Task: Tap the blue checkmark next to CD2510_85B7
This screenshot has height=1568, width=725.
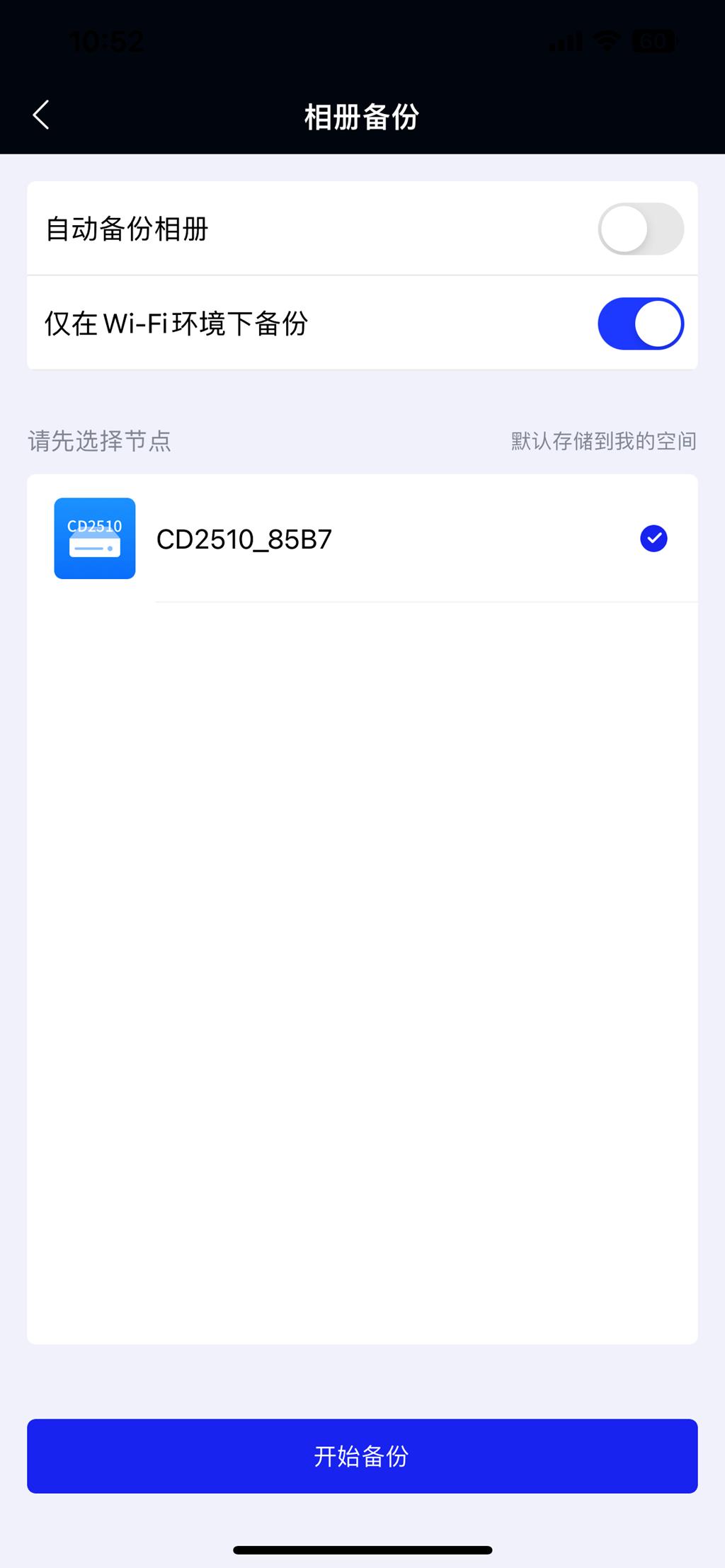Action: click(x=653, y=538)
